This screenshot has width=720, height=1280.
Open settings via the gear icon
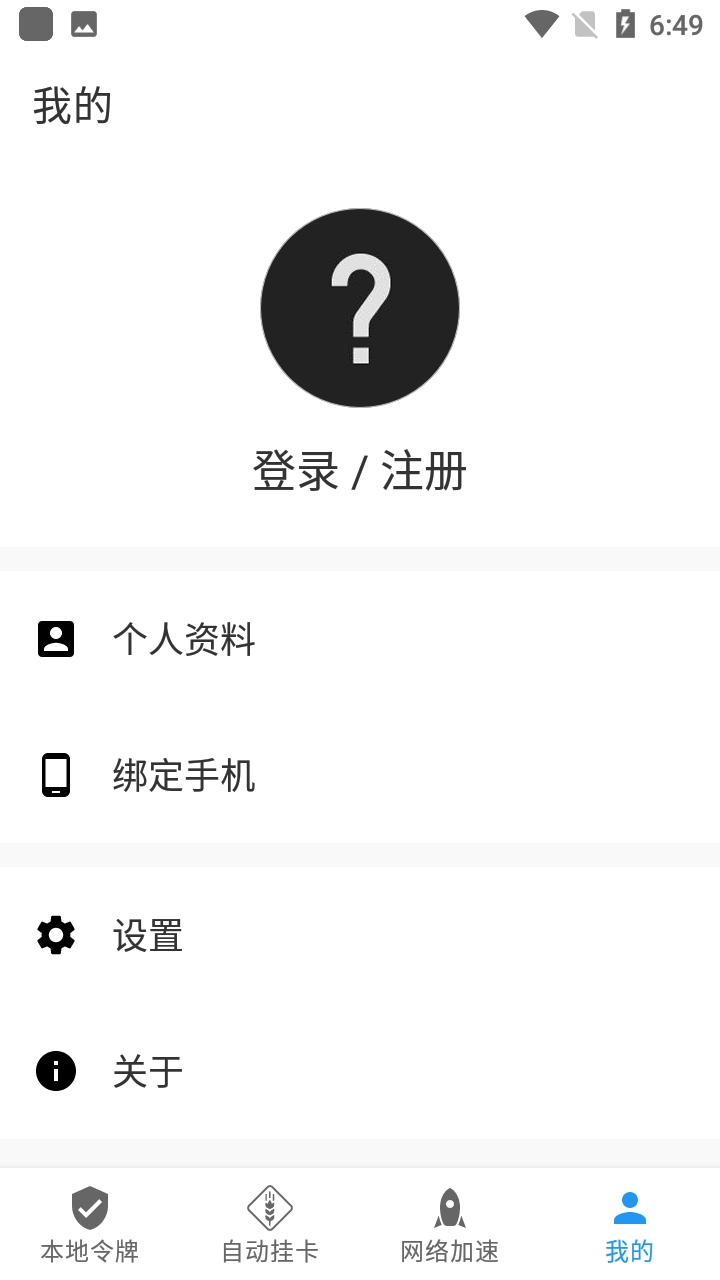[56, 935]
